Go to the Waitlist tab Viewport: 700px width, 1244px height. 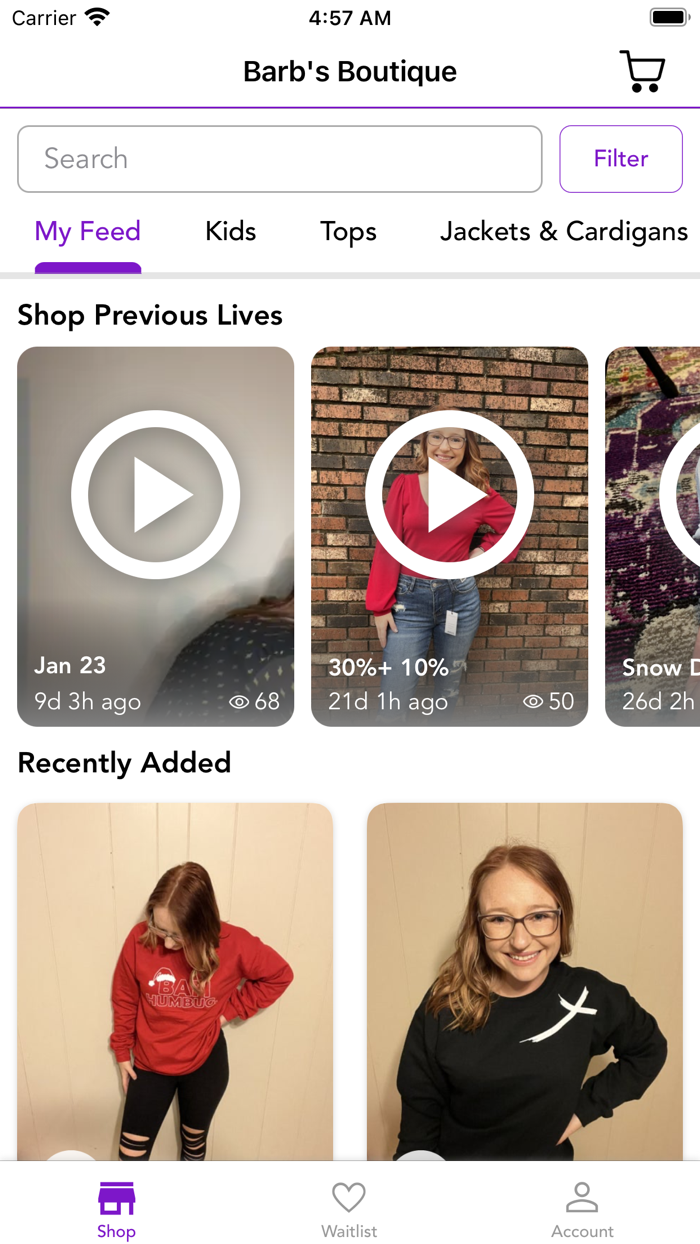click(349, 1209)
